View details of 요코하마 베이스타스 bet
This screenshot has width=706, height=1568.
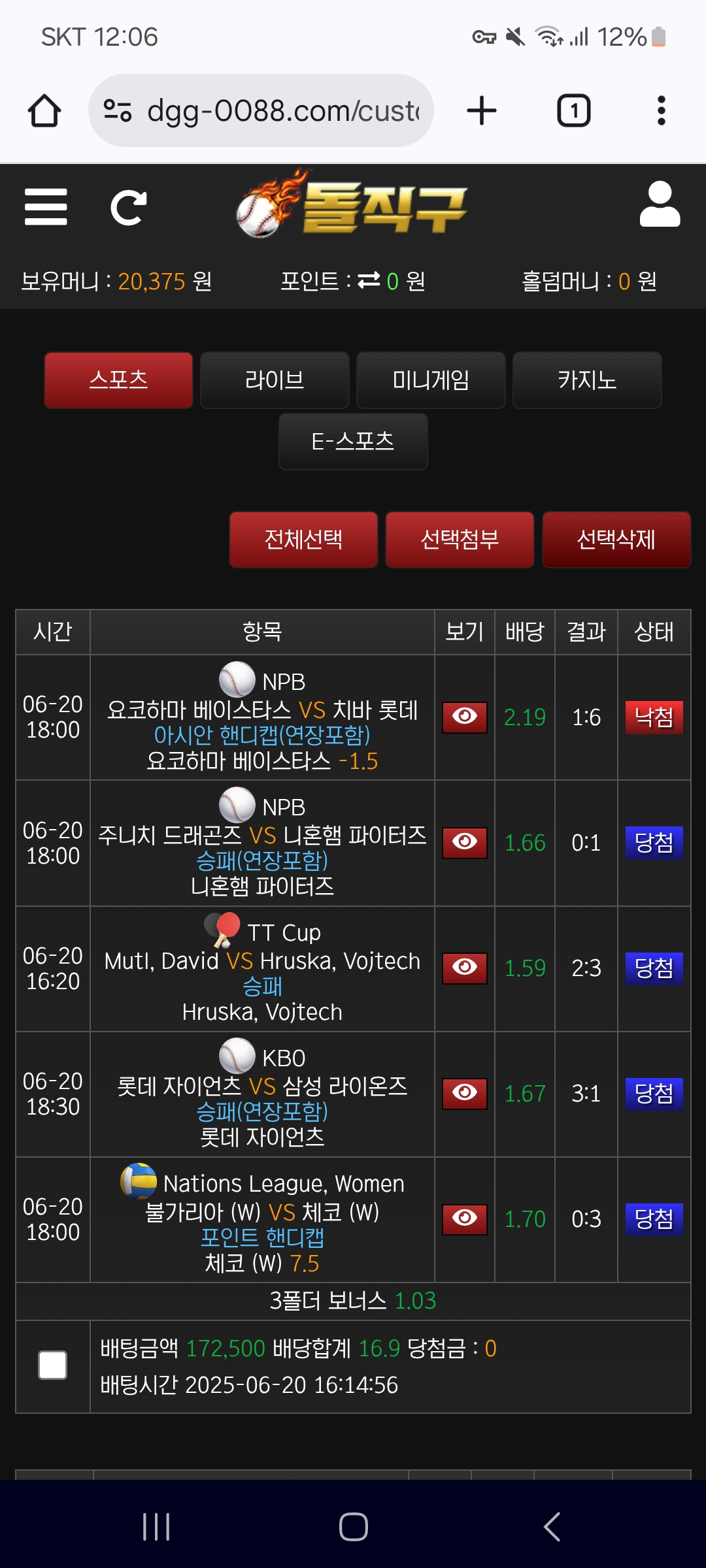coord(465,717)
